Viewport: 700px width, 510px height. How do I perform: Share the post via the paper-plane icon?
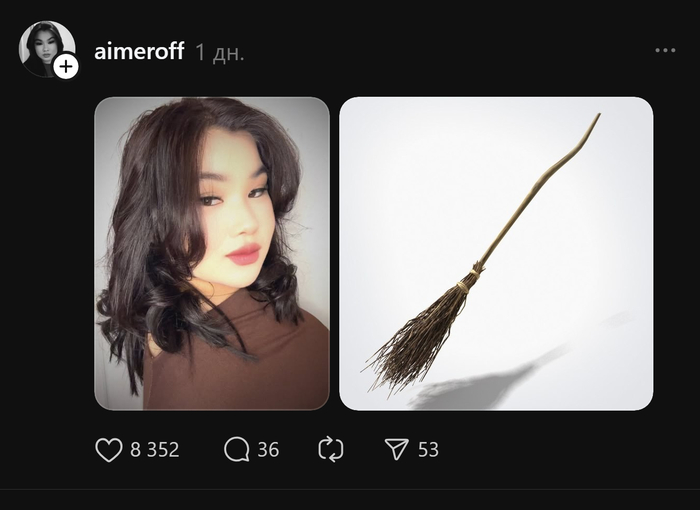pos(397,450)
